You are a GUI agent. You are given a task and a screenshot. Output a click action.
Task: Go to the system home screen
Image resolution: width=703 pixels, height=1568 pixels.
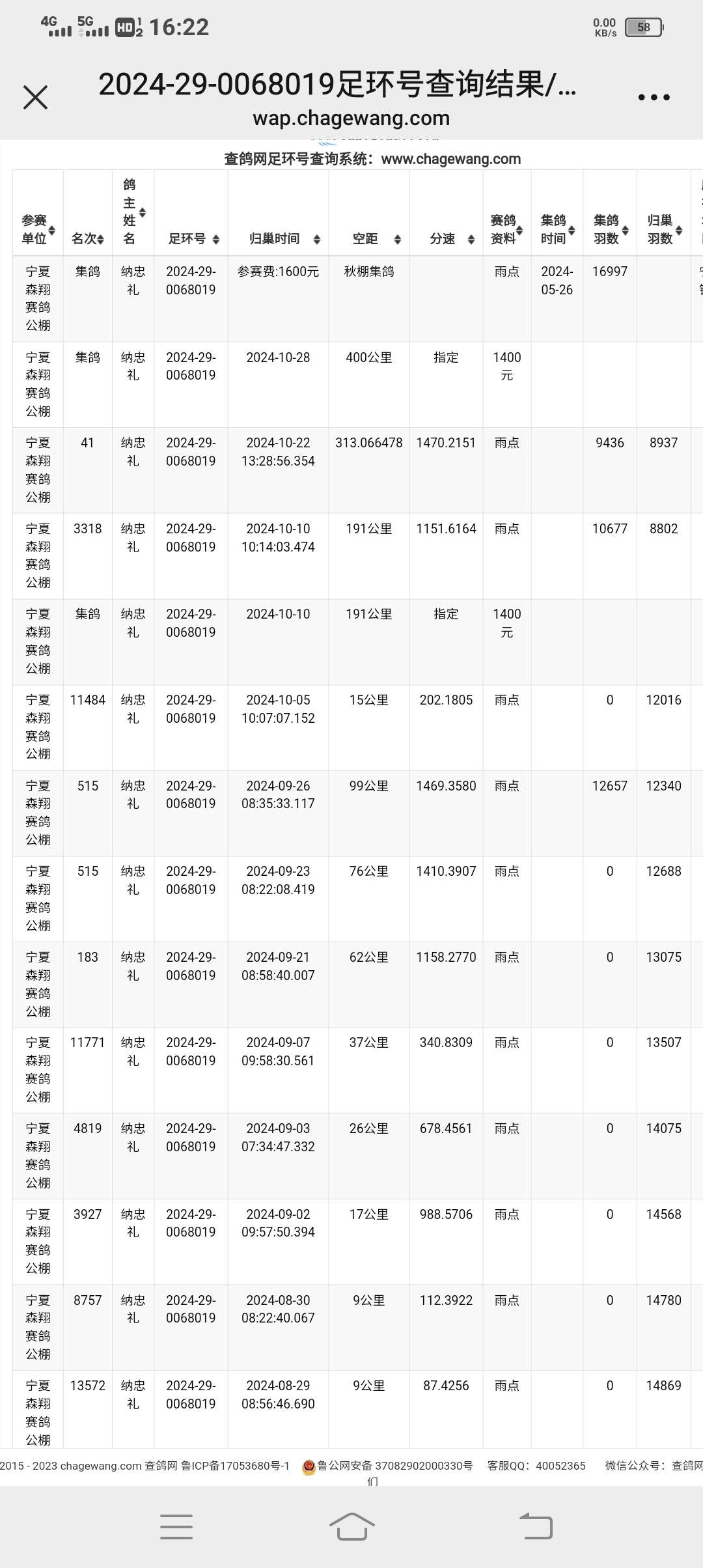(351, 1526)
